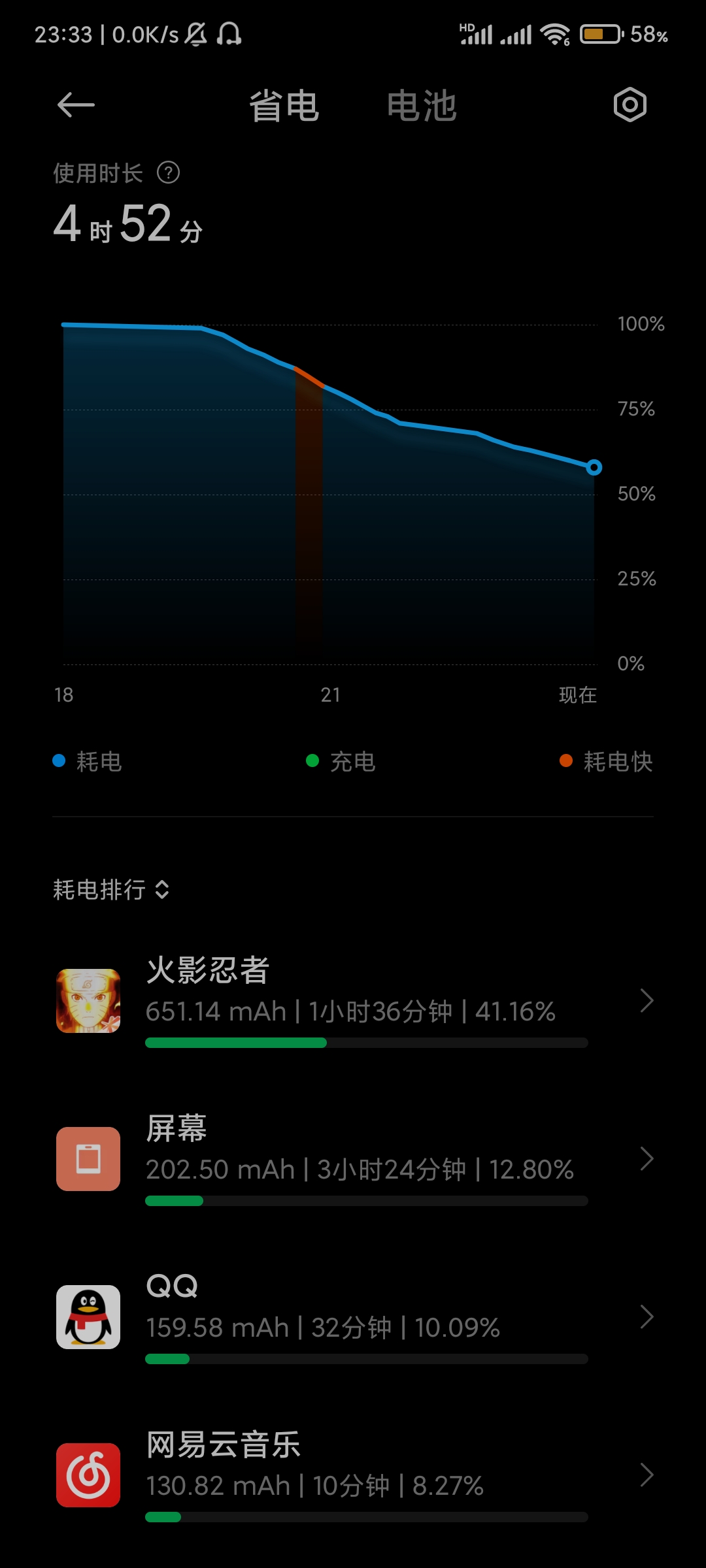Change sorting via 耗电排行 dropdown
Viewport: 706px width, 1568px height.
click(112, 890)
